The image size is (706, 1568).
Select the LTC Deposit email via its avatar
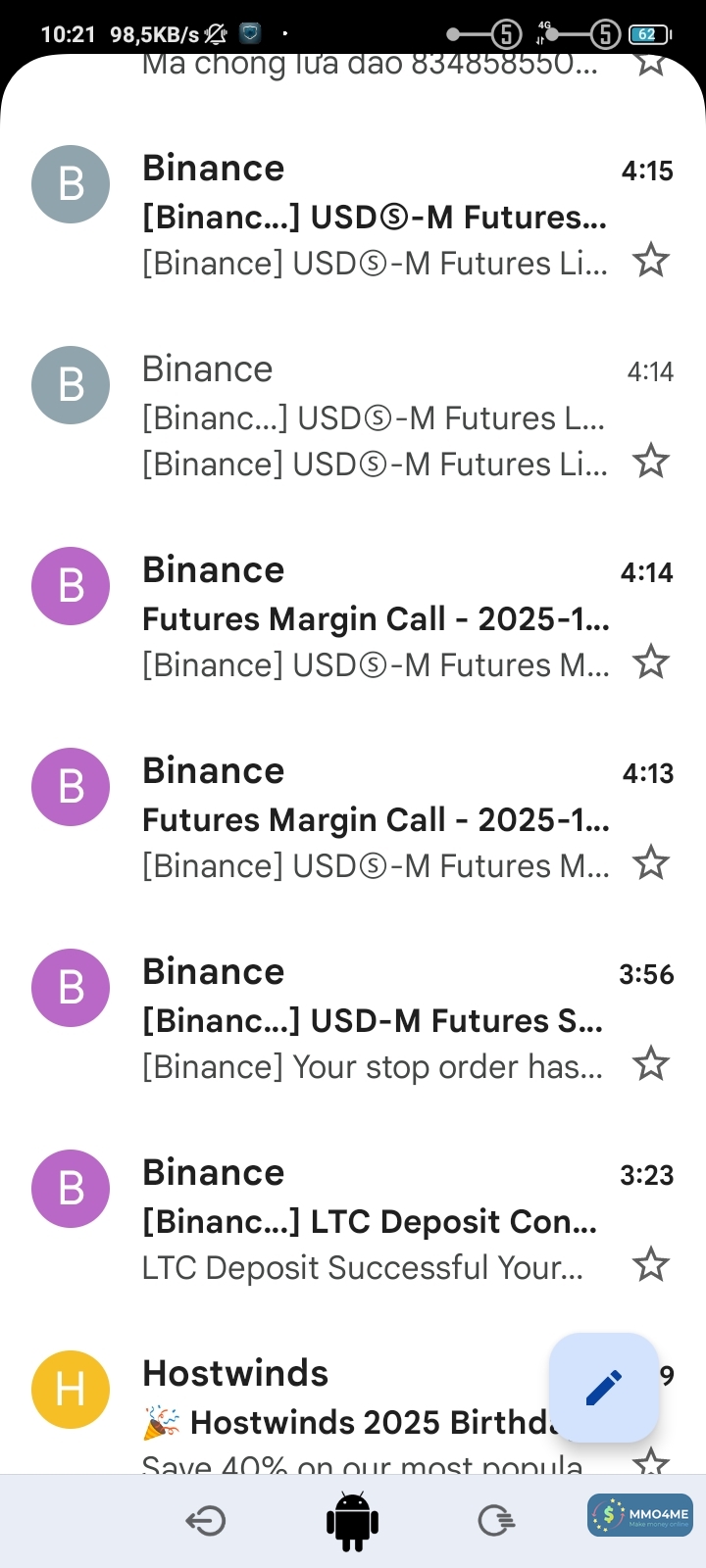tap(71, 1189)
